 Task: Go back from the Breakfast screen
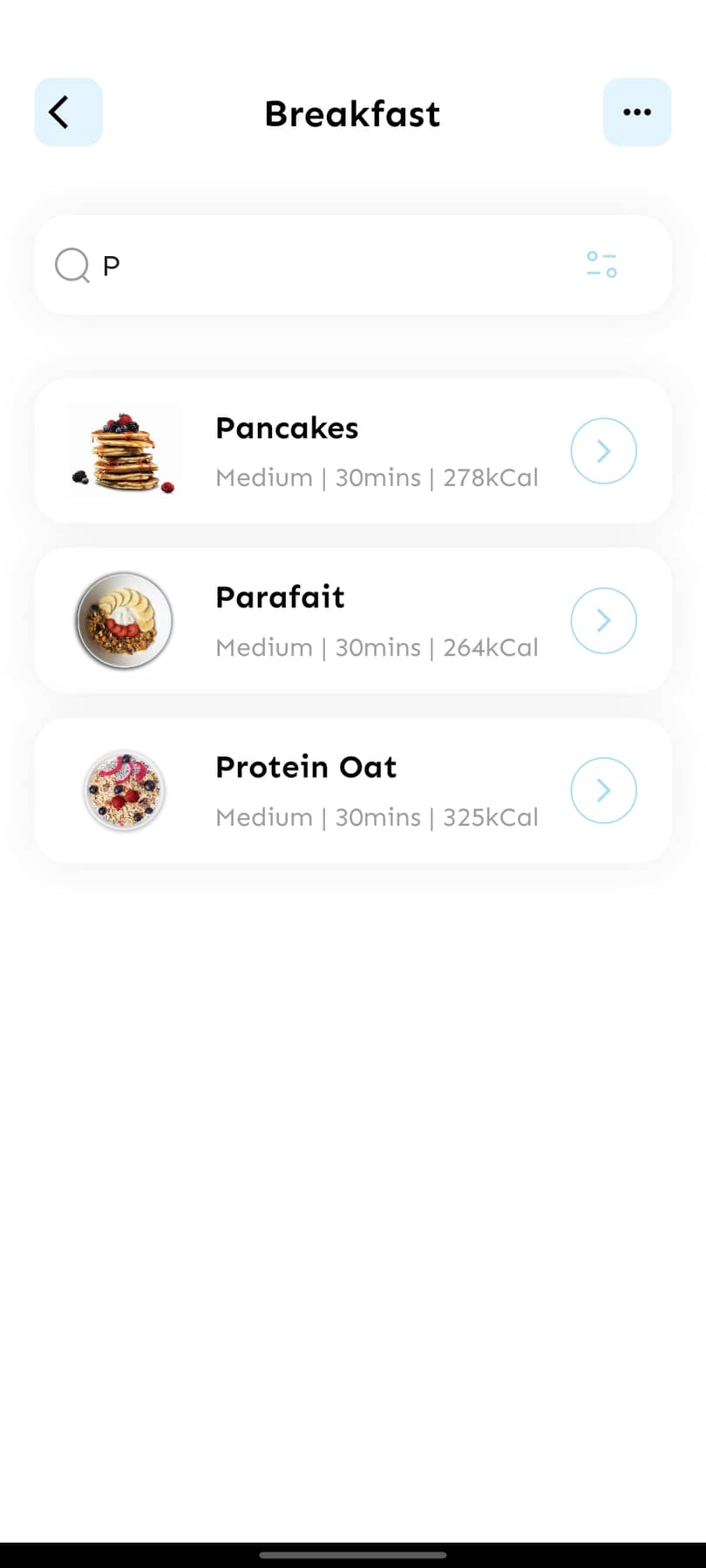pos(68,112)
